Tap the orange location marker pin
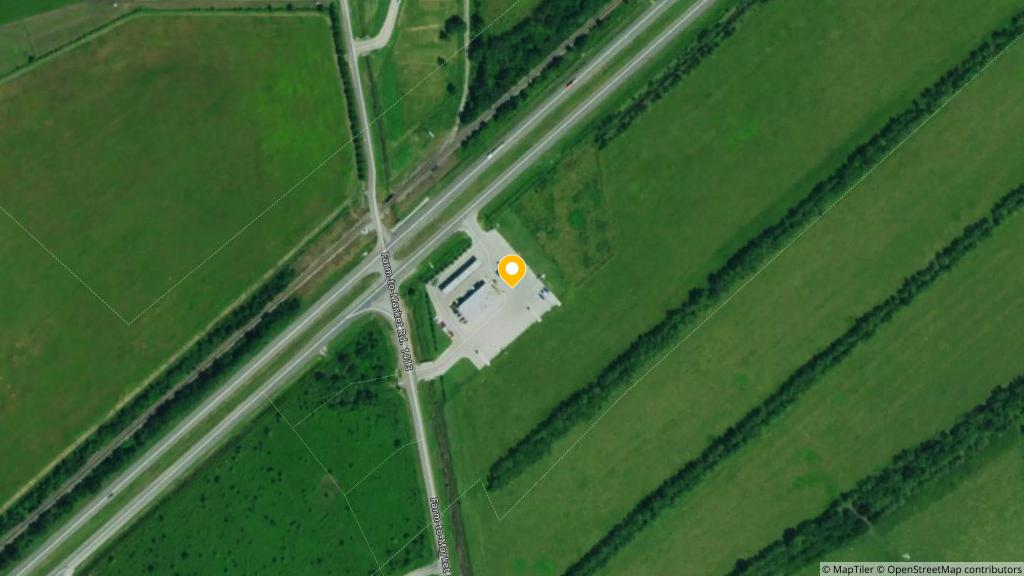The width and height of the screenshot is (1024, 576). click(512, 270)
